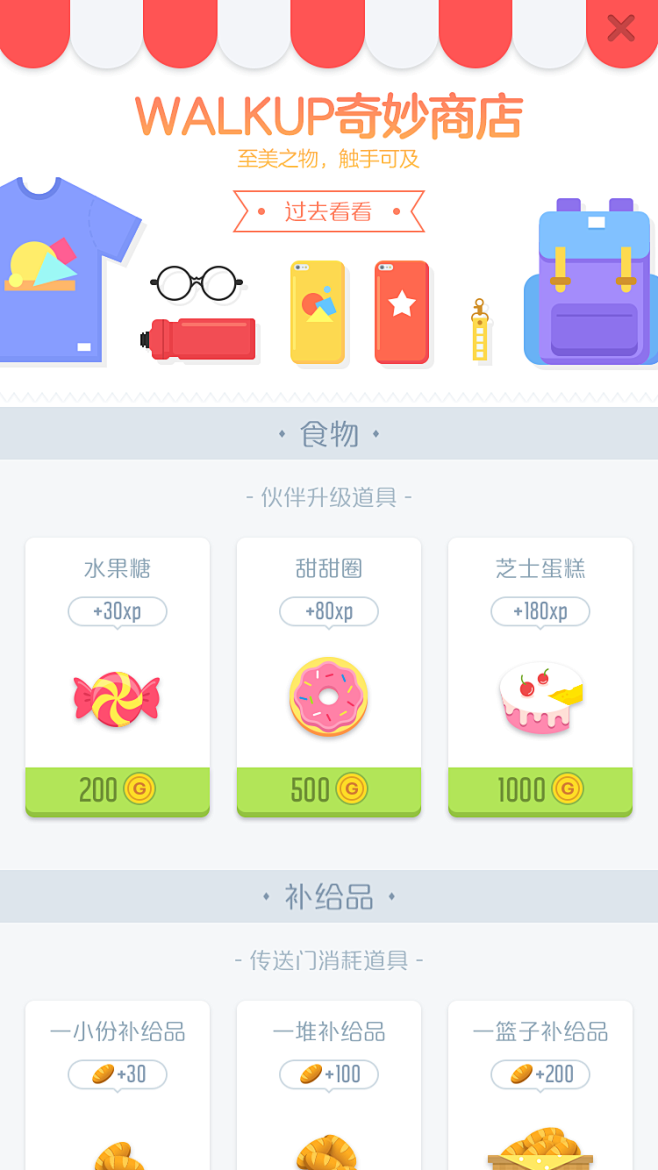This screenshot has height=1170, width=658.
Task: Choose the 一篮子补给品 supply card
Action: [540, 1090]
